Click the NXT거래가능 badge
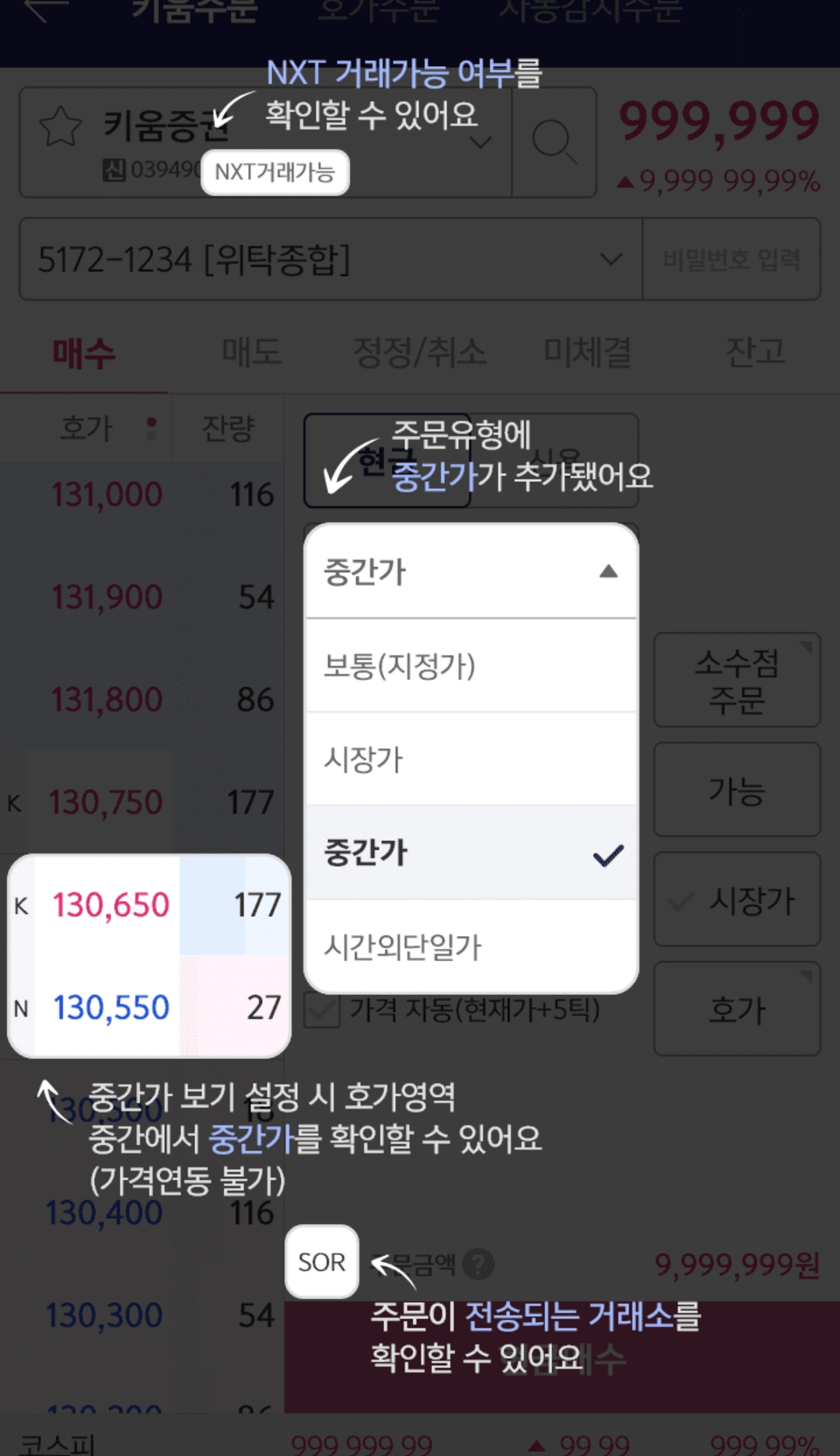 [x=275, y=173]
